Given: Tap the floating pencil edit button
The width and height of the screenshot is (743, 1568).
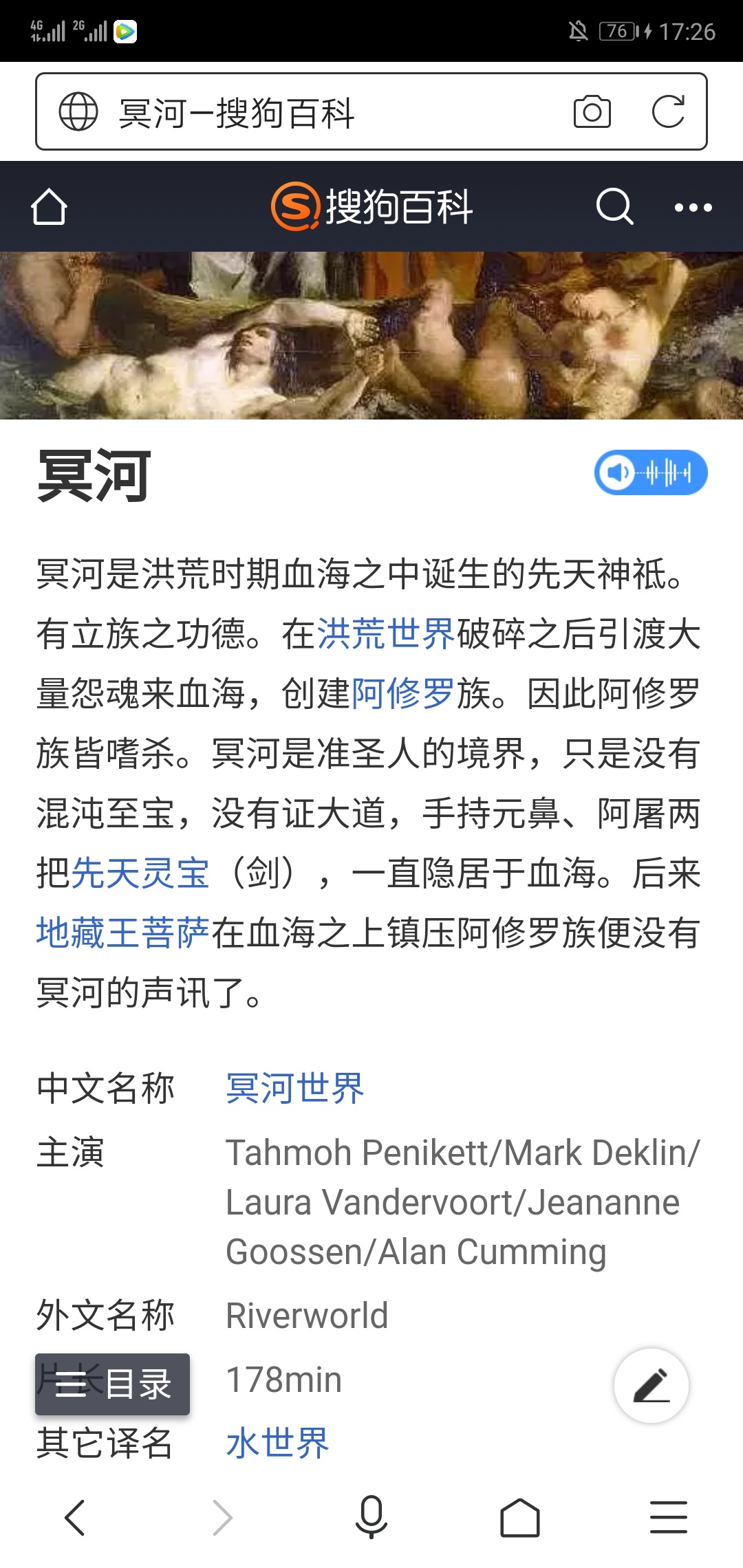Looking at the screenshot, I should click(652, 1385).
